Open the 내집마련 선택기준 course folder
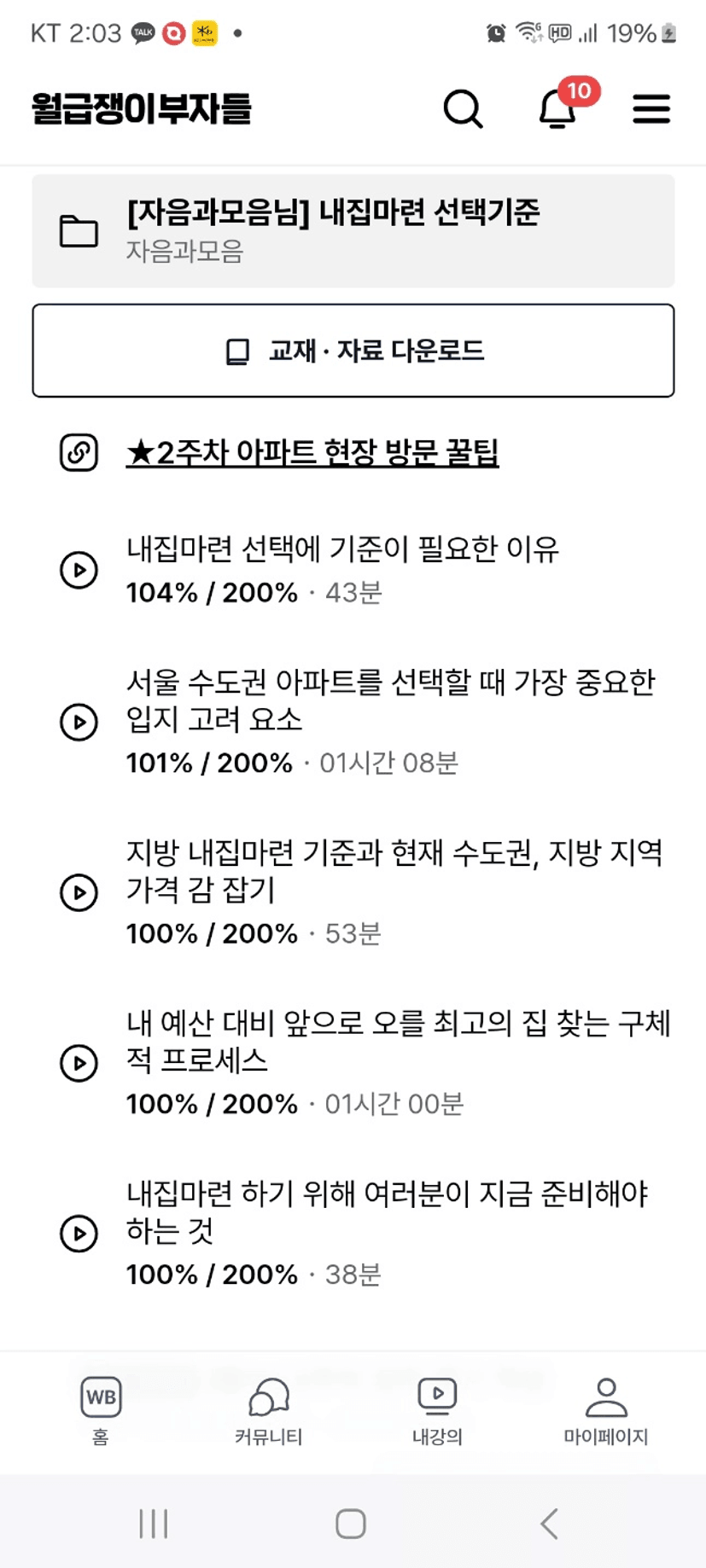Screen dimensions: 706x1568 pyautogui.click(x=353, y=231)
